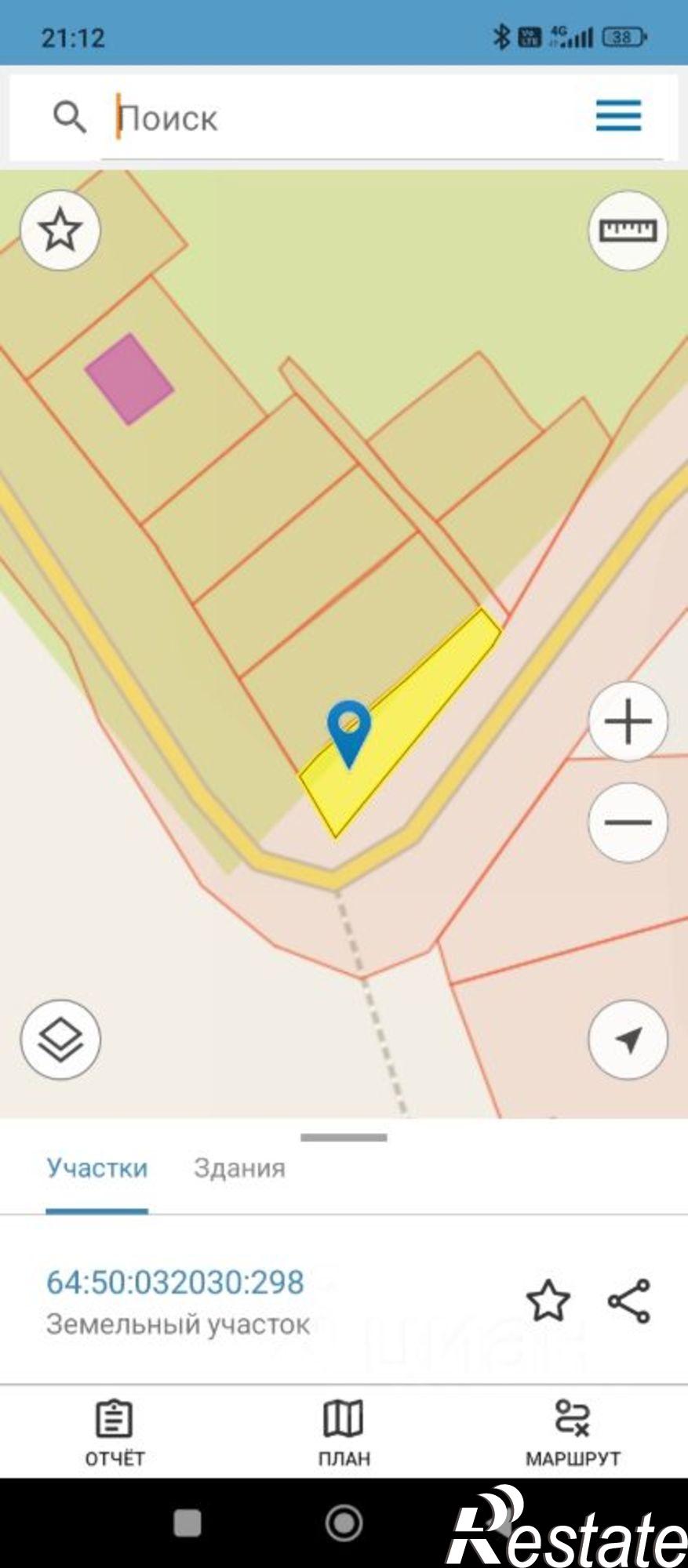Go to the system home screen
The height and width of the screenshot is (1568, 688).
(x=344, y=1523)
